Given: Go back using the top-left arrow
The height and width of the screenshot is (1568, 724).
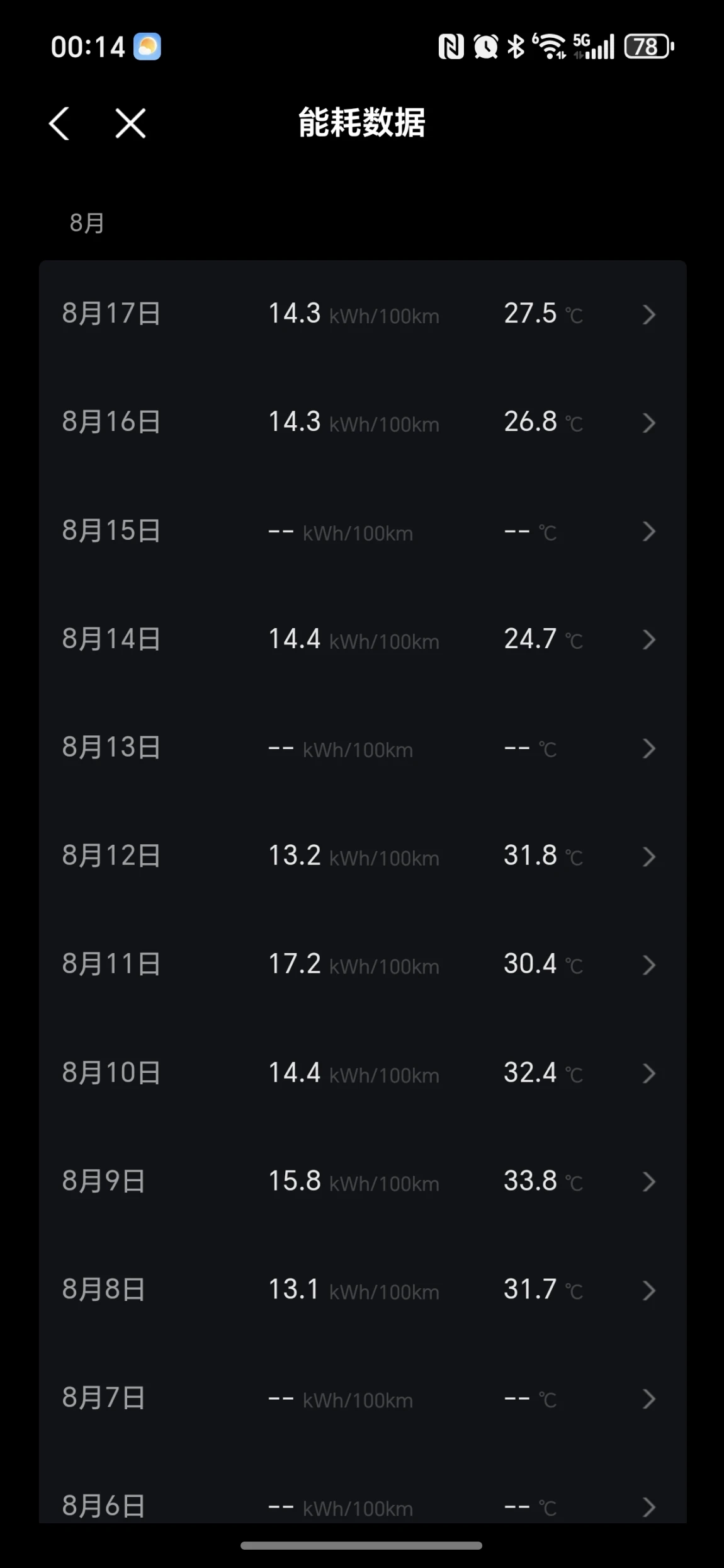Looking at the screenshot, I should click(x=59, y=123).
